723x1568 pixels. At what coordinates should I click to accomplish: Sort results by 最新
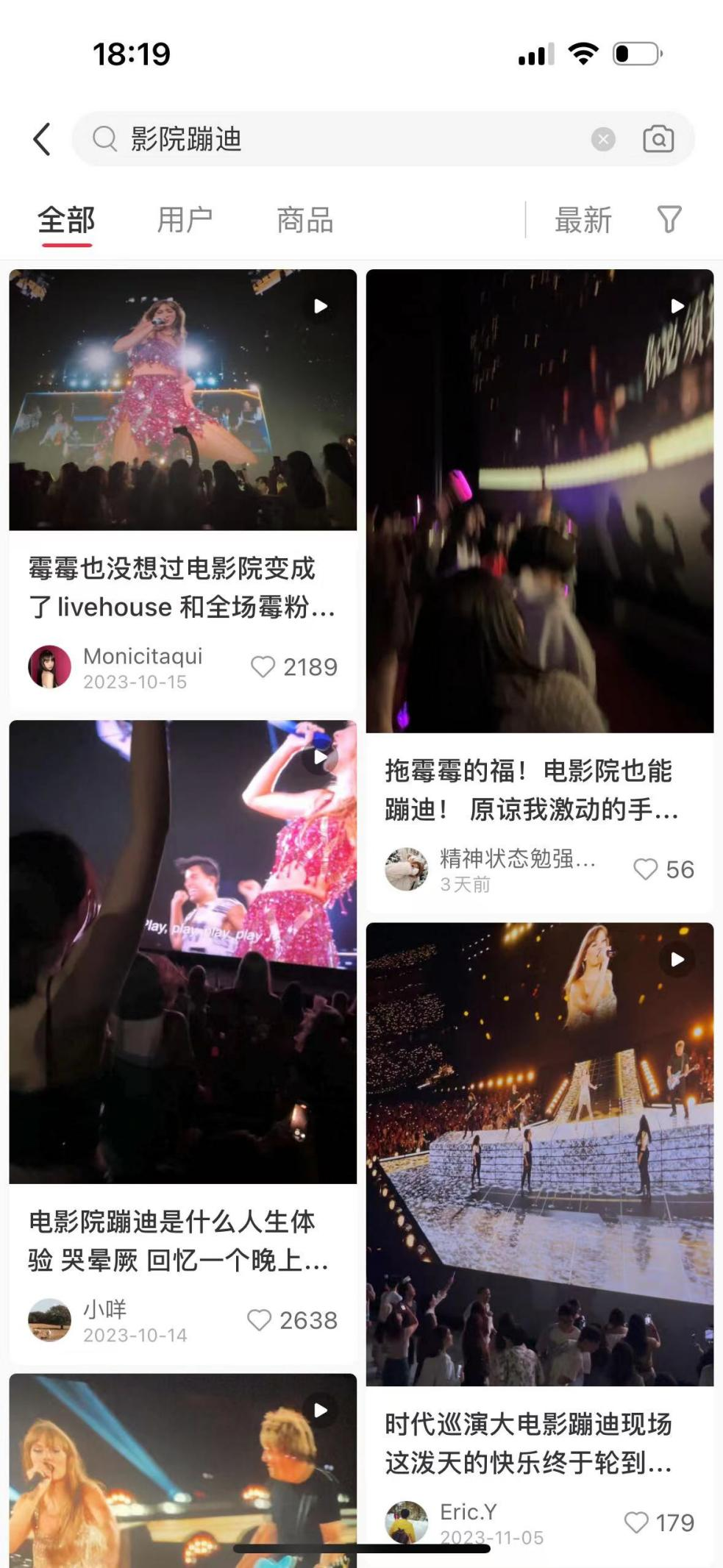[x=583, y=220]
